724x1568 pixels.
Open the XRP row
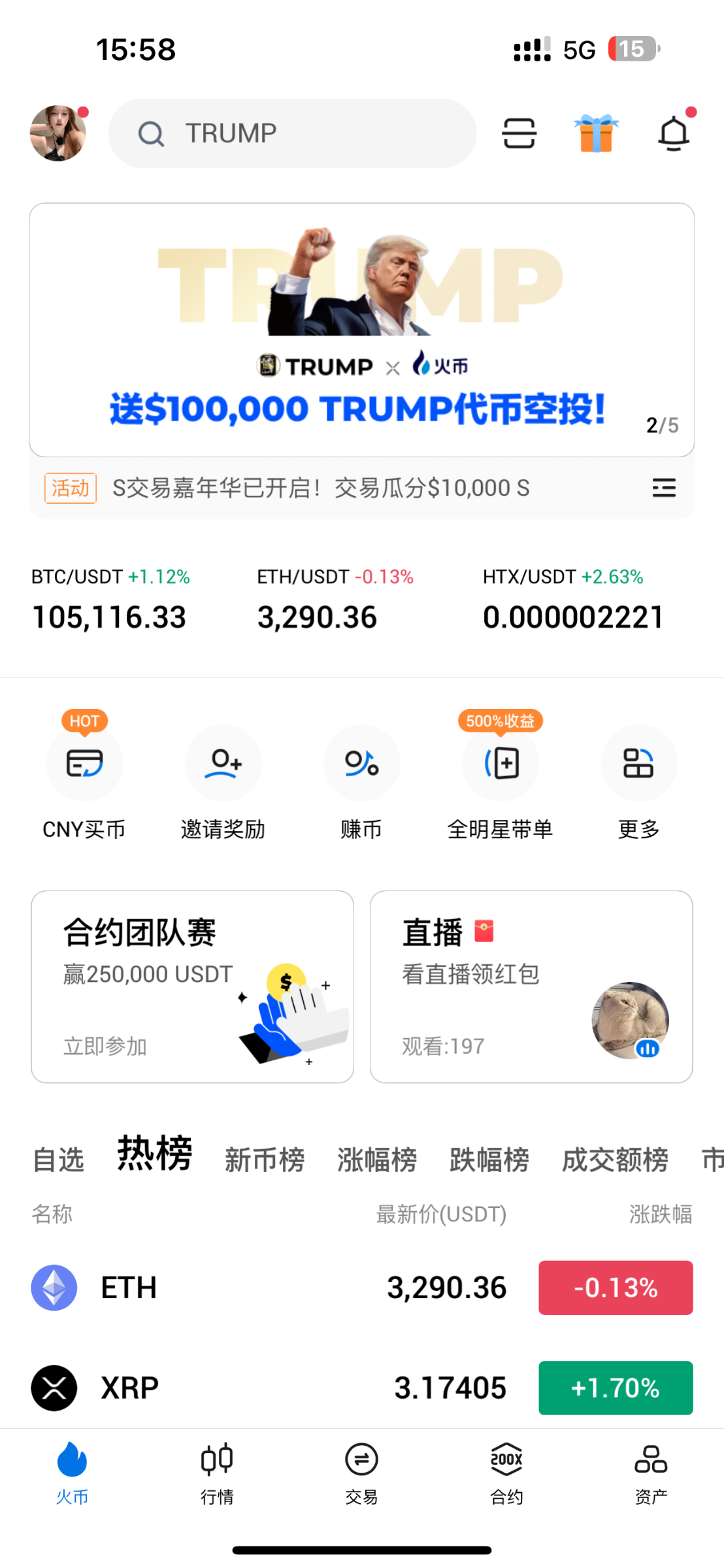[361, 1388]
